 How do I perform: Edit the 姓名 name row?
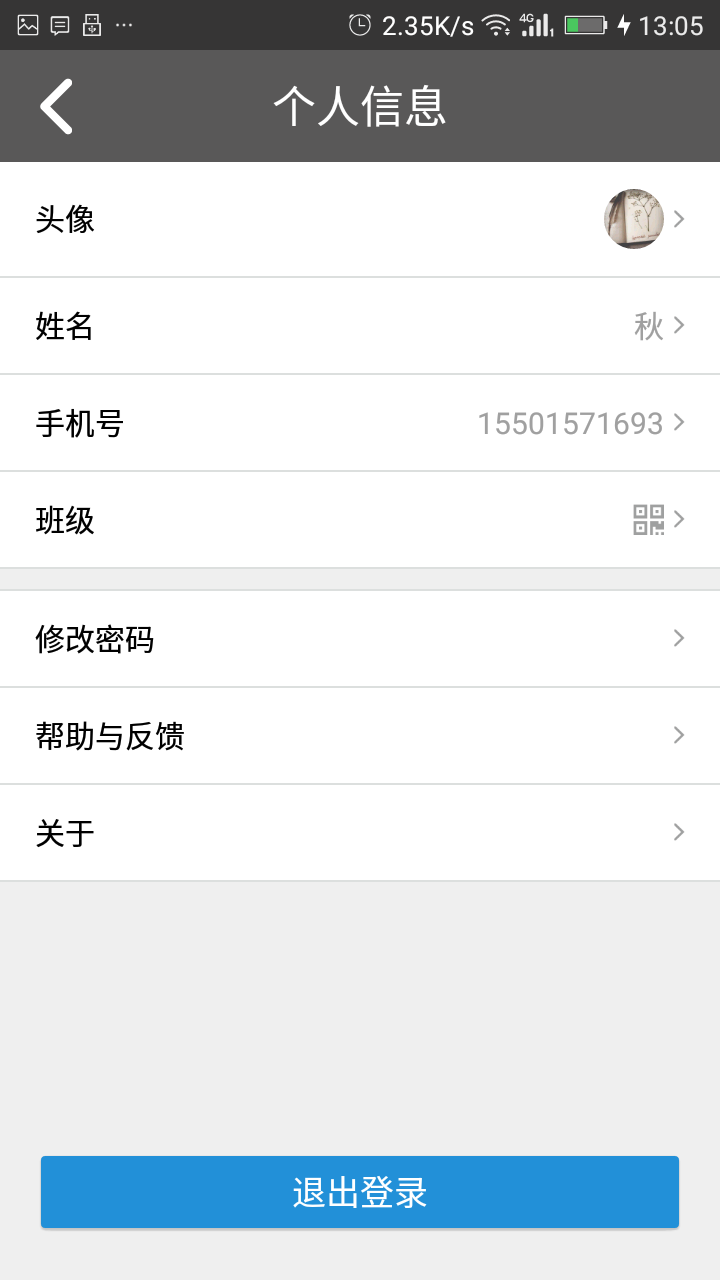coord(360,326)
